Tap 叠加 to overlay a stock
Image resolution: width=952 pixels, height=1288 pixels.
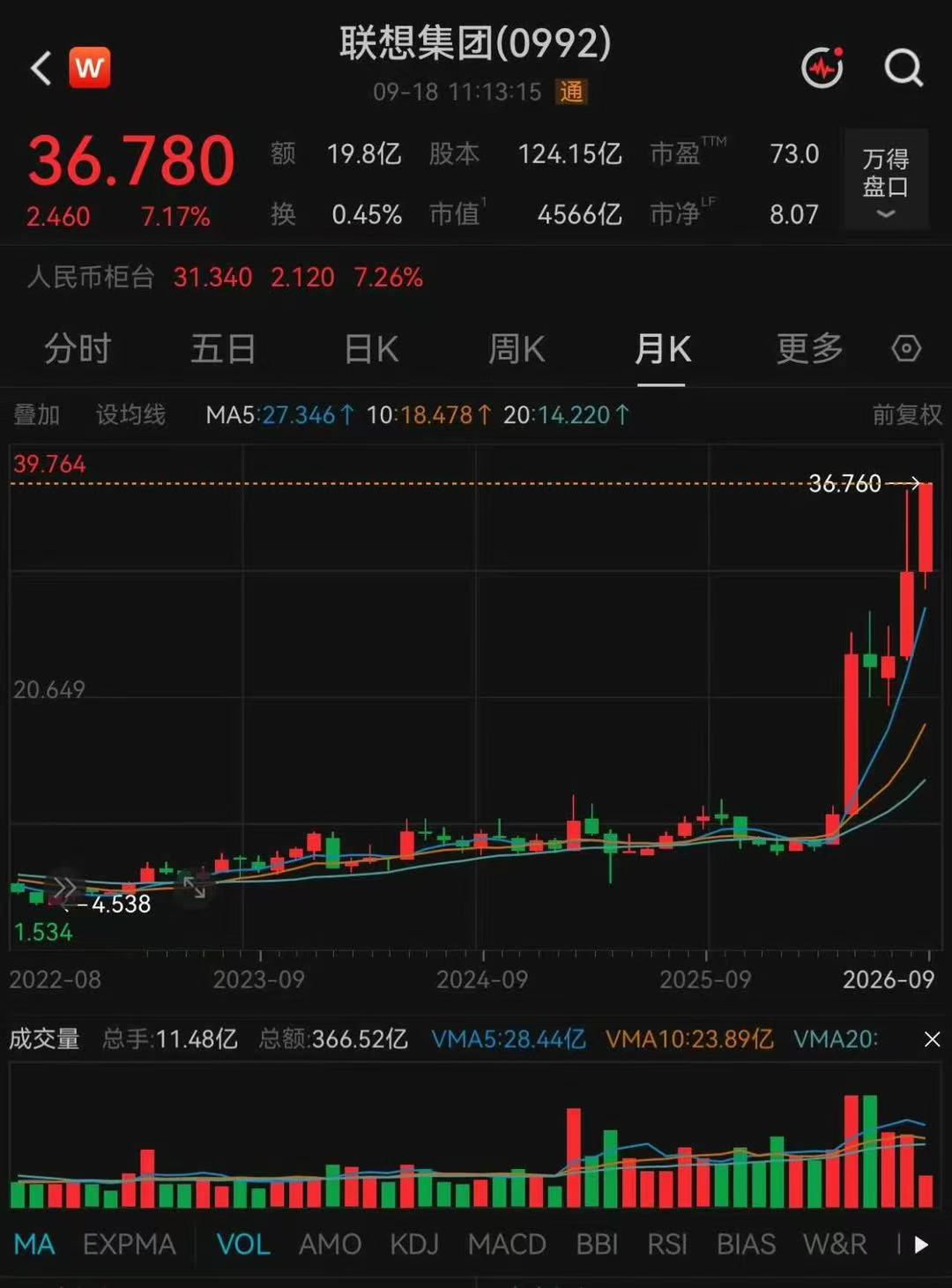37,414
